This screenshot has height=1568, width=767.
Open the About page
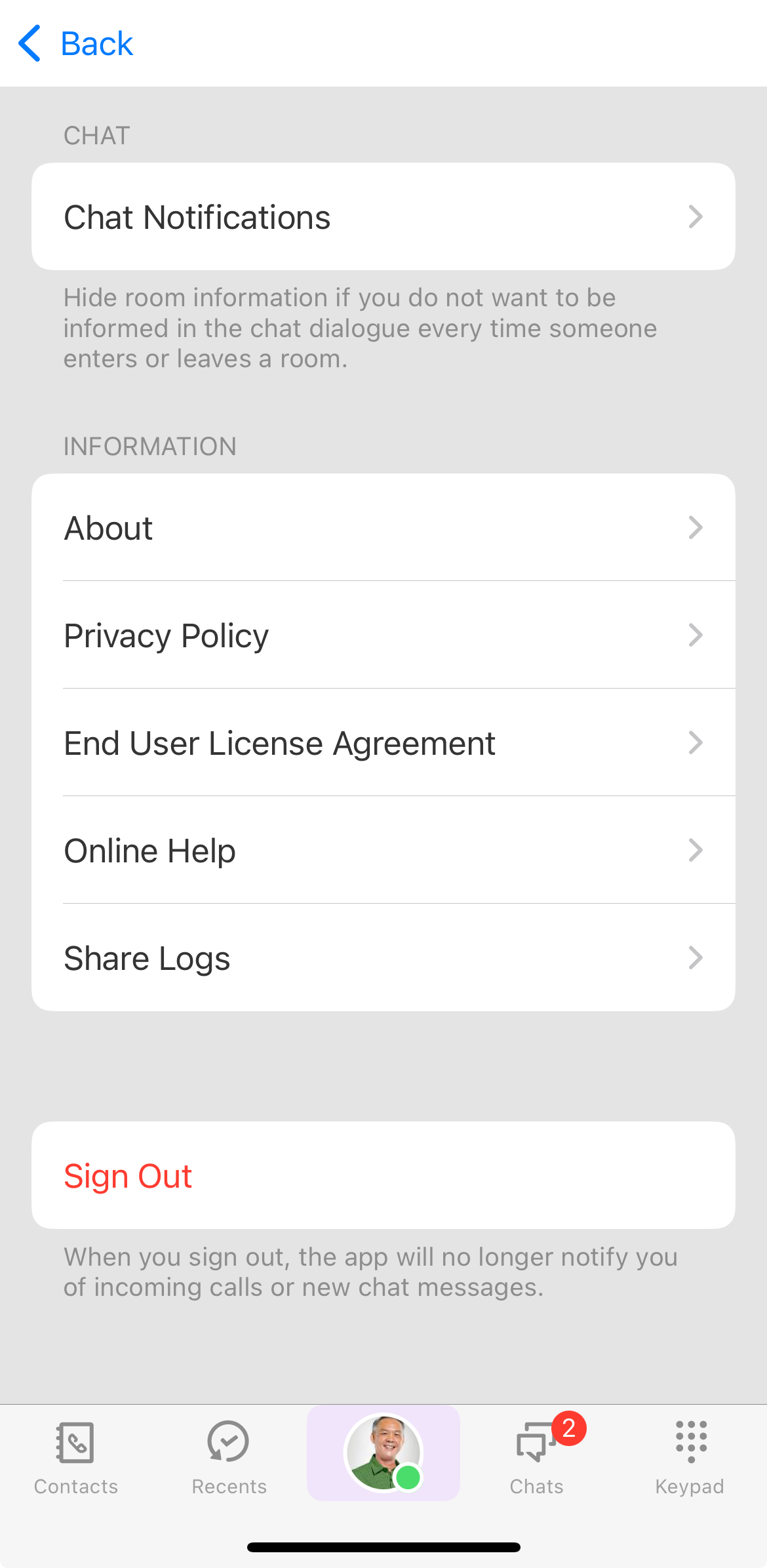click(383, 528)
